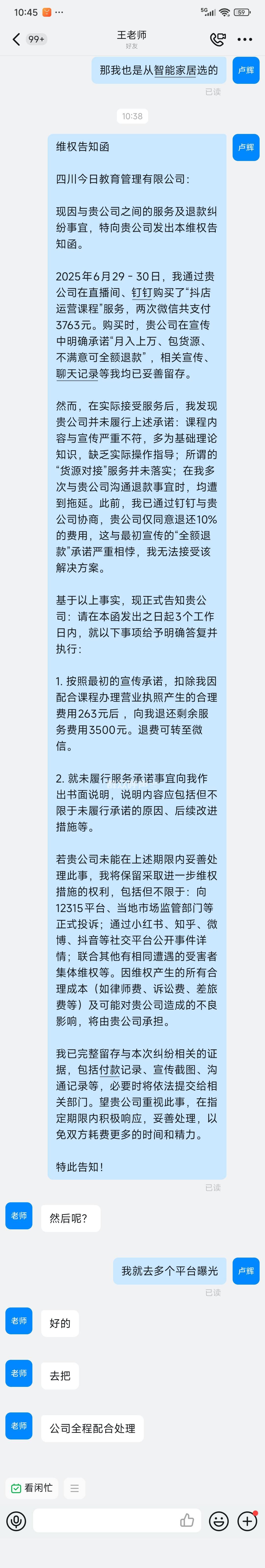Open the underlined 智能家居 link
The image size is (265, 1568).
coord(178,70)
